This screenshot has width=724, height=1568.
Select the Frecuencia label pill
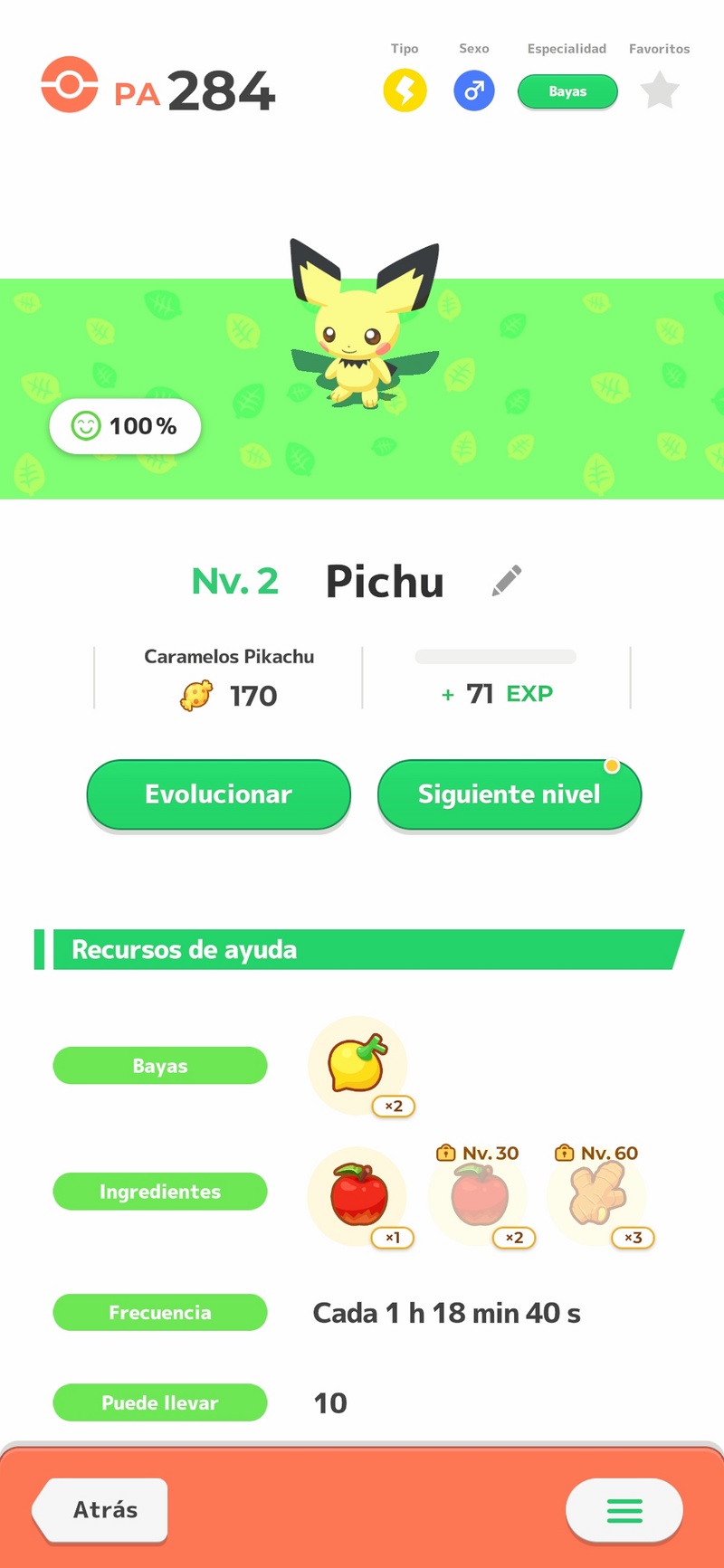point(159,1312)
